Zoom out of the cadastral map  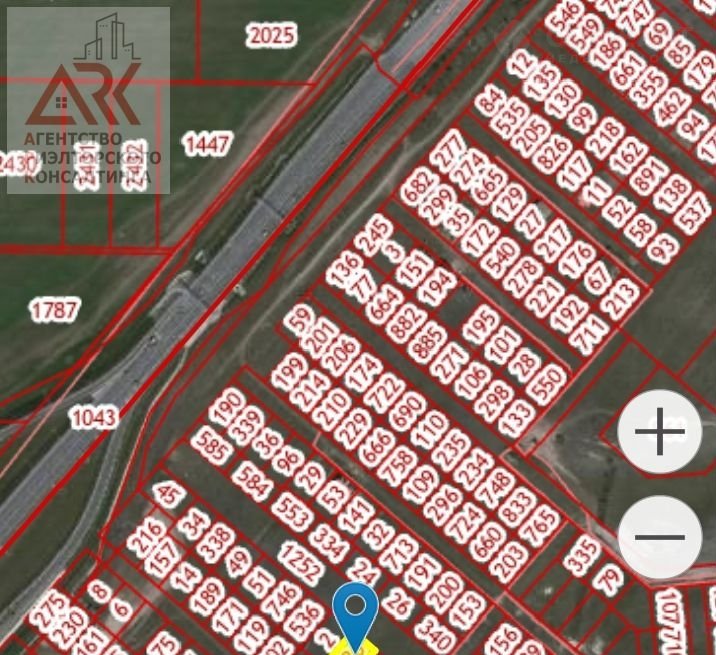coord(659,537)
